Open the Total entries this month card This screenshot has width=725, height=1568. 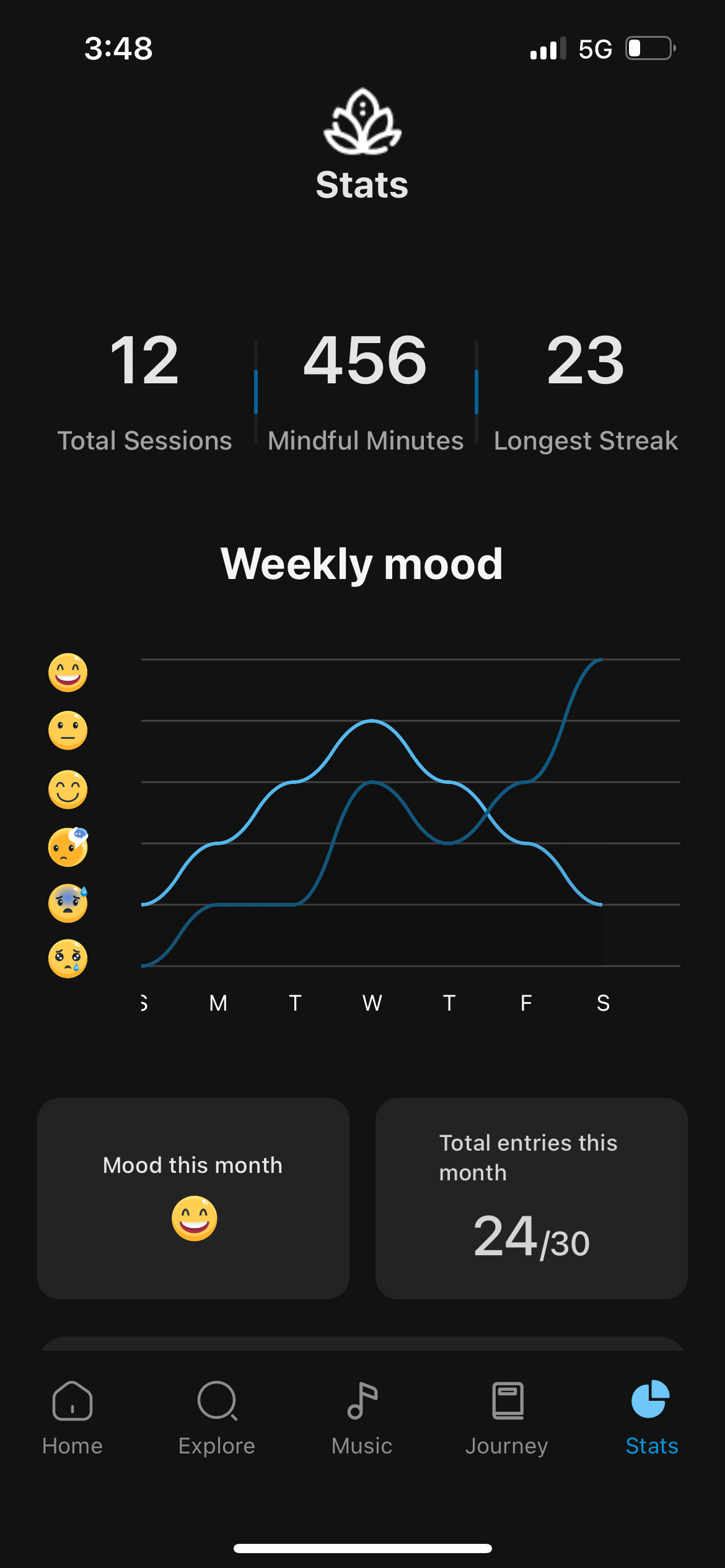(531, 1198)
